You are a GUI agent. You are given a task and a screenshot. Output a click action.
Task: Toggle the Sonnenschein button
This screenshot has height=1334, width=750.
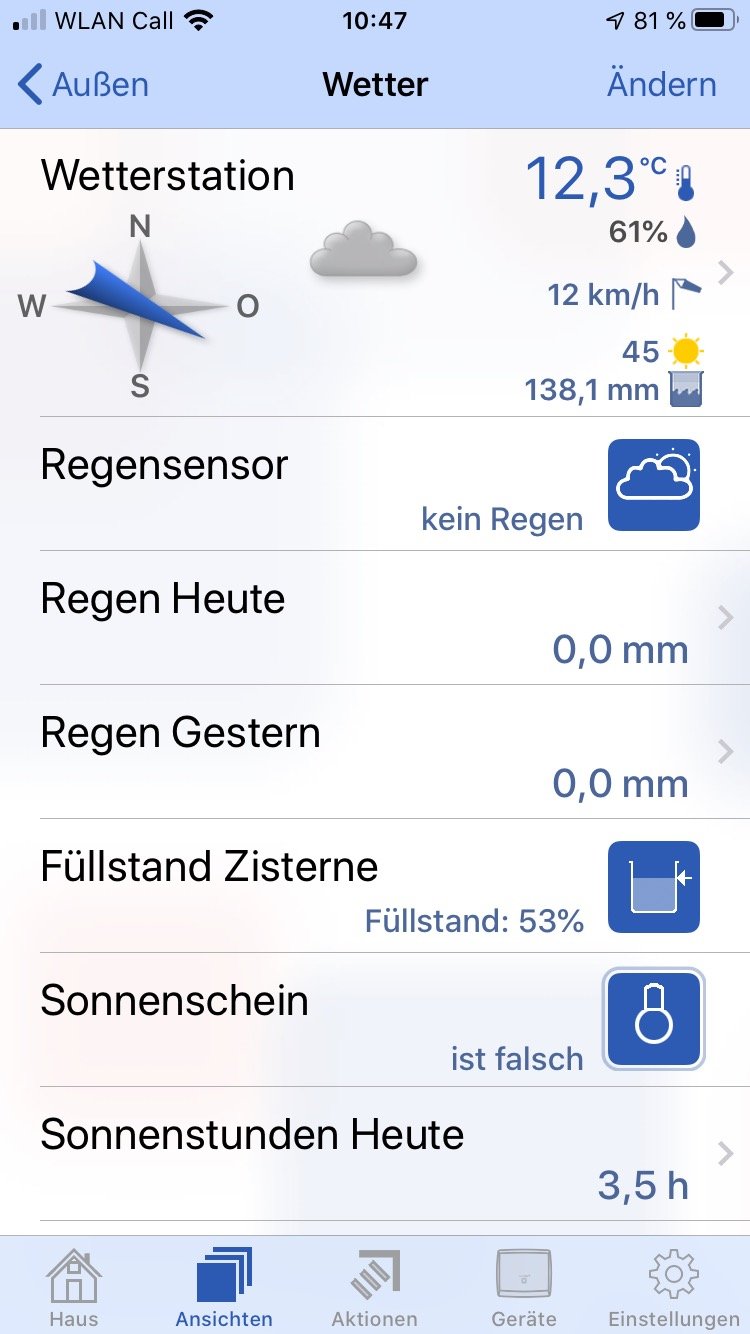click(x=654, y=1020)
